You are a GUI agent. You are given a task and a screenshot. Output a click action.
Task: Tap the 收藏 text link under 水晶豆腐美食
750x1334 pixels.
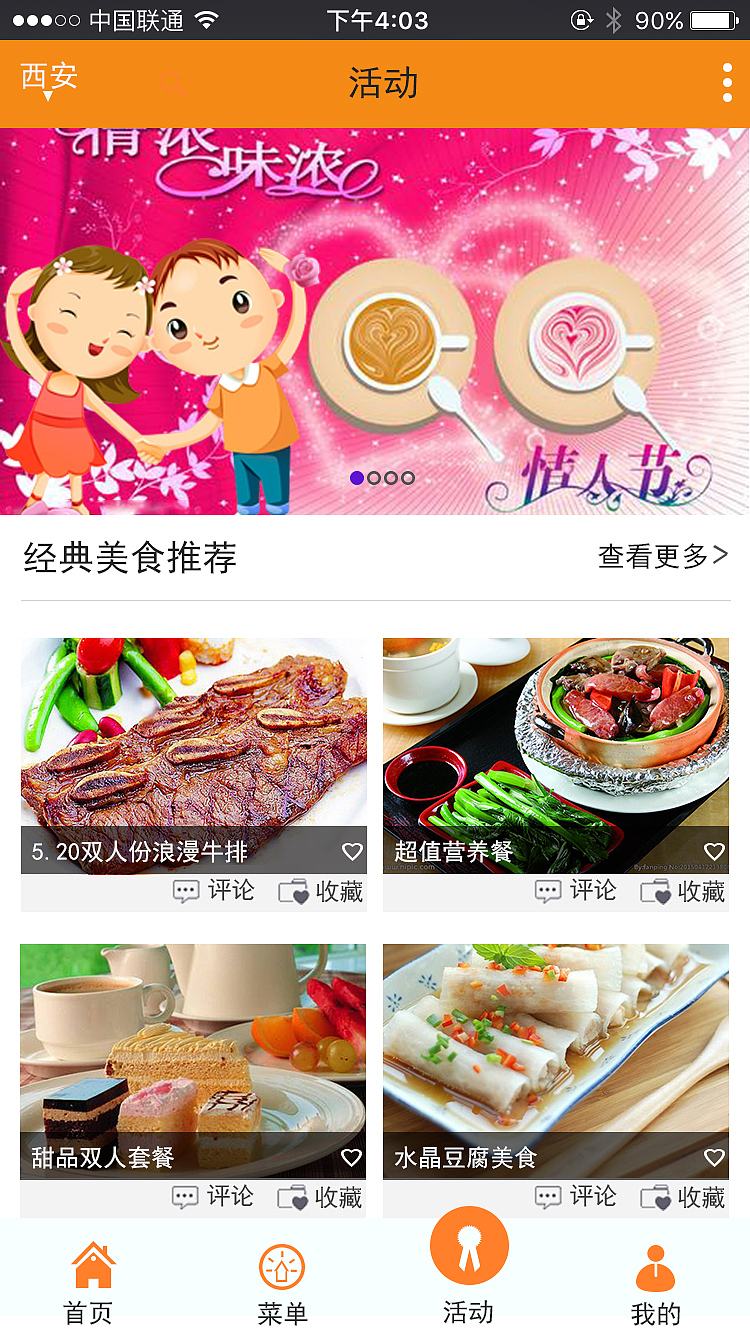coord(700,1196)
